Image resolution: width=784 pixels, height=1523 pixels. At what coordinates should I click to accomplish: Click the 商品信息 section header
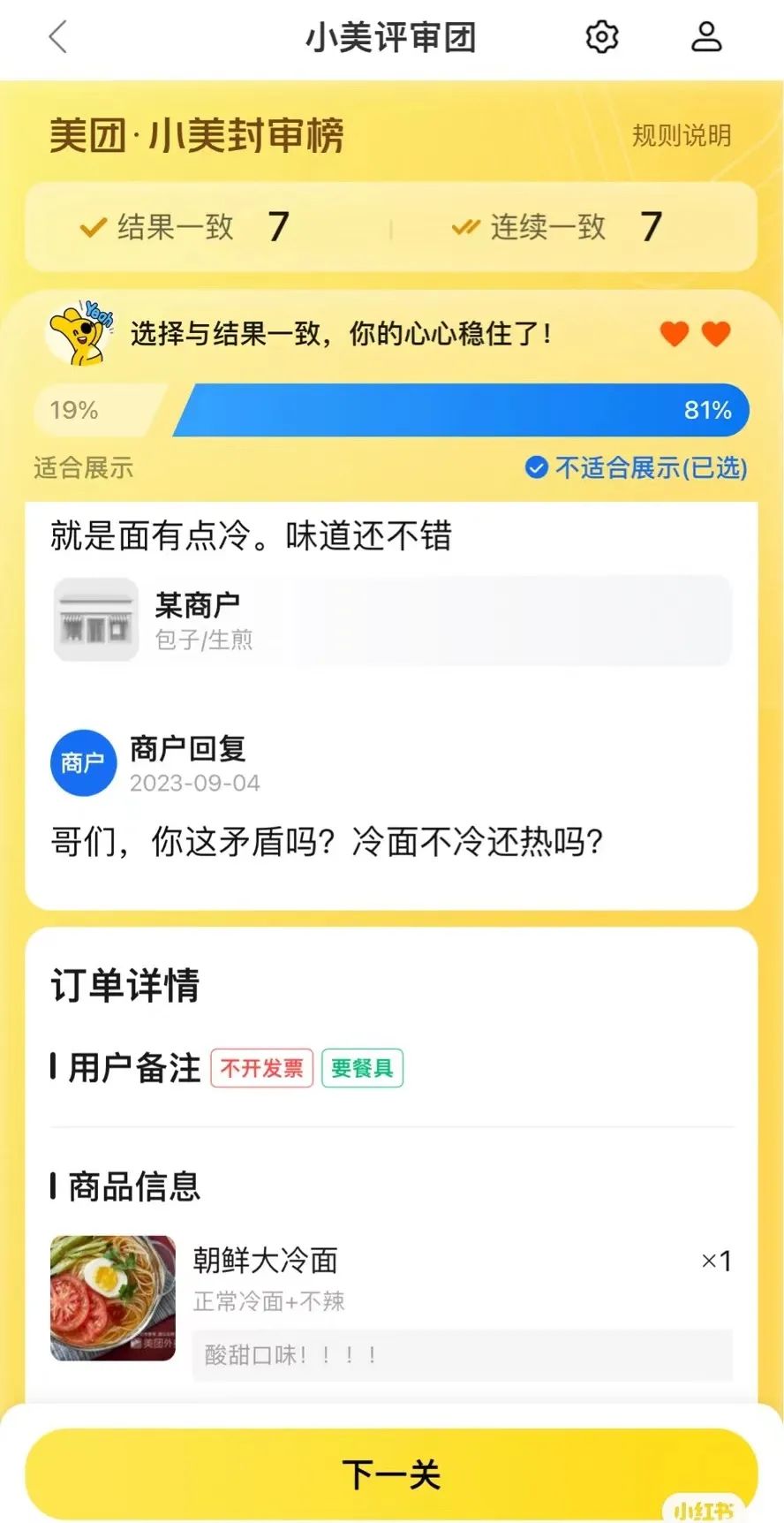click(x=129, y=1186)
